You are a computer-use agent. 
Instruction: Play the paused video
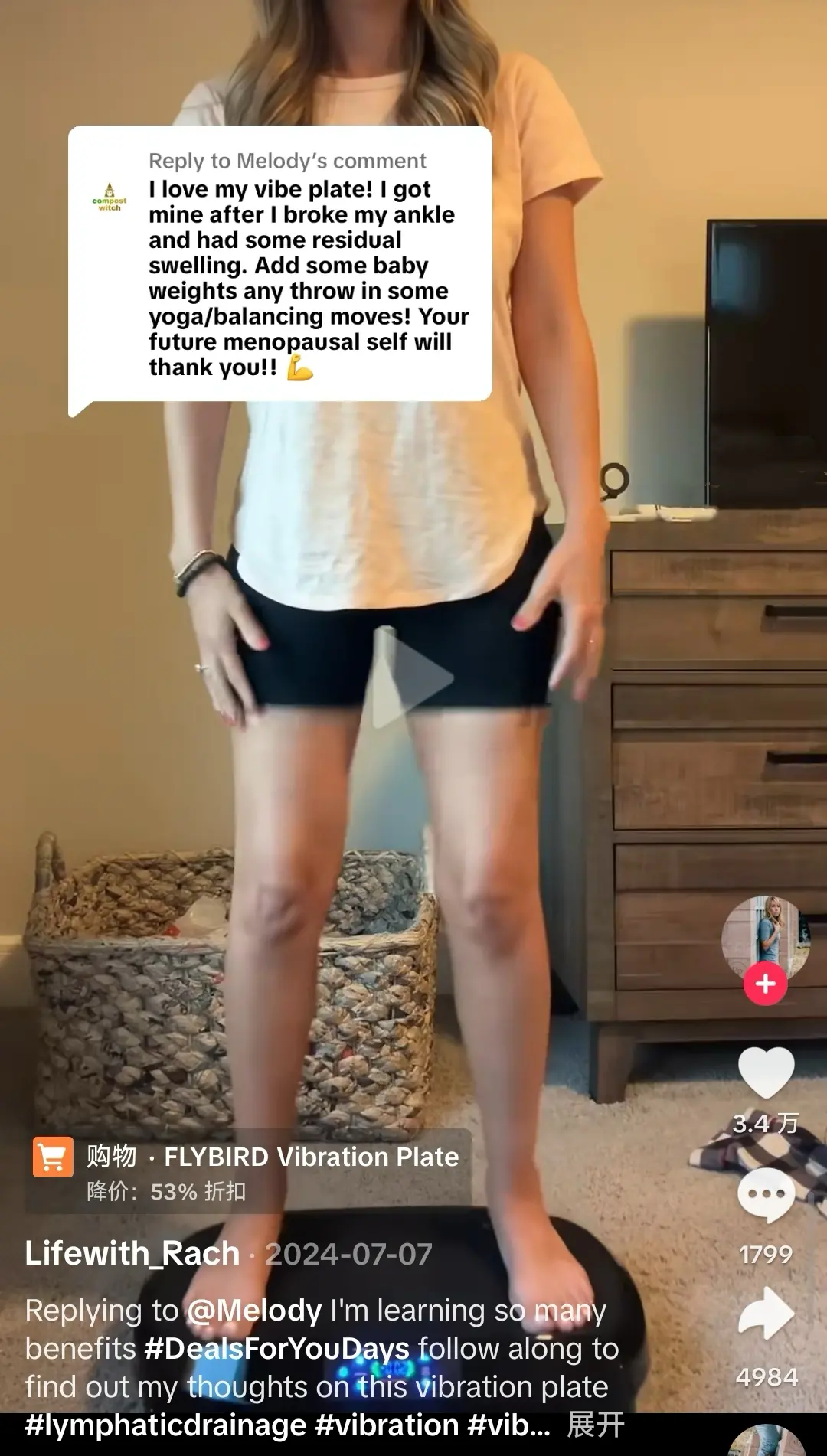tap(413, 678)
